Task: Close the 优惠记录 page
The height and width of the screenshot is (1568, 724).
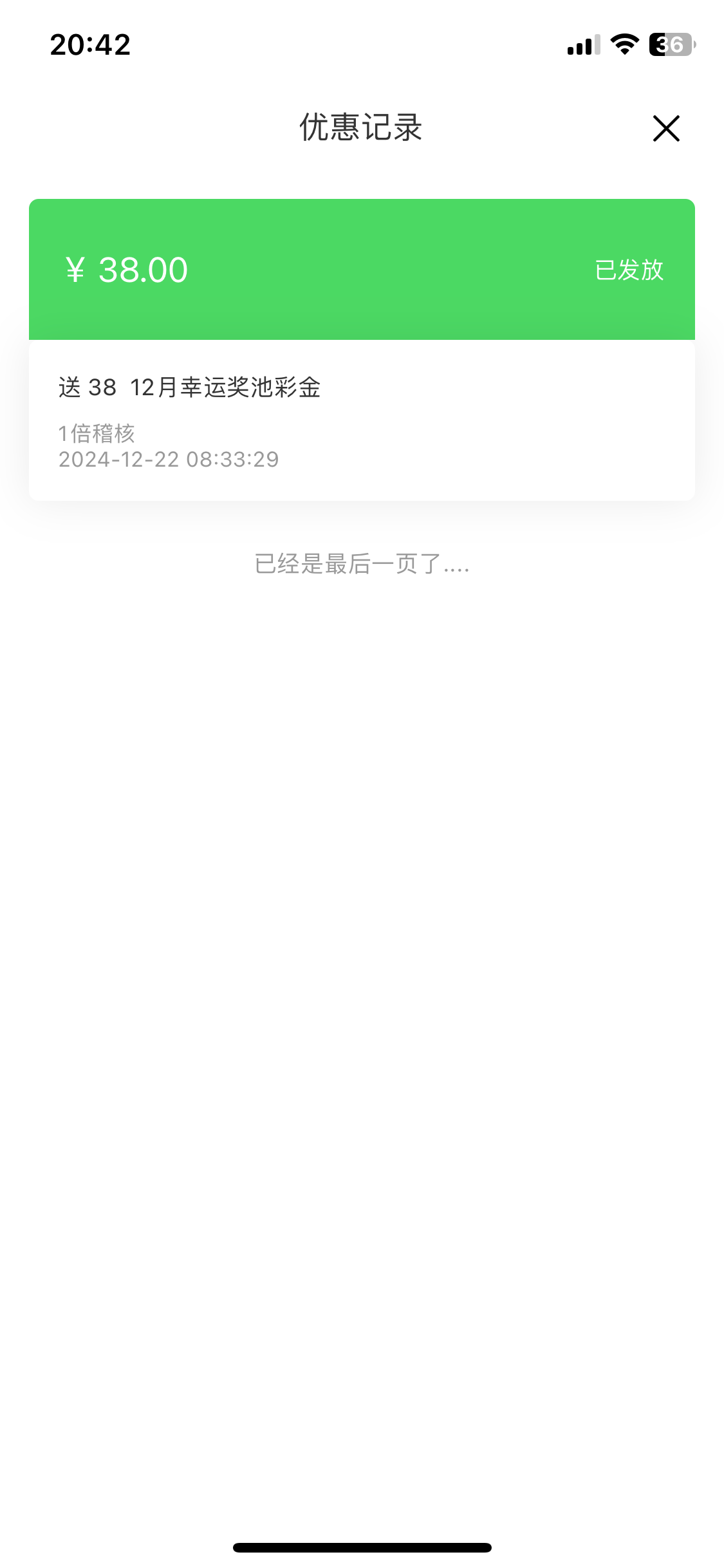Action: [x=666, y=128]
